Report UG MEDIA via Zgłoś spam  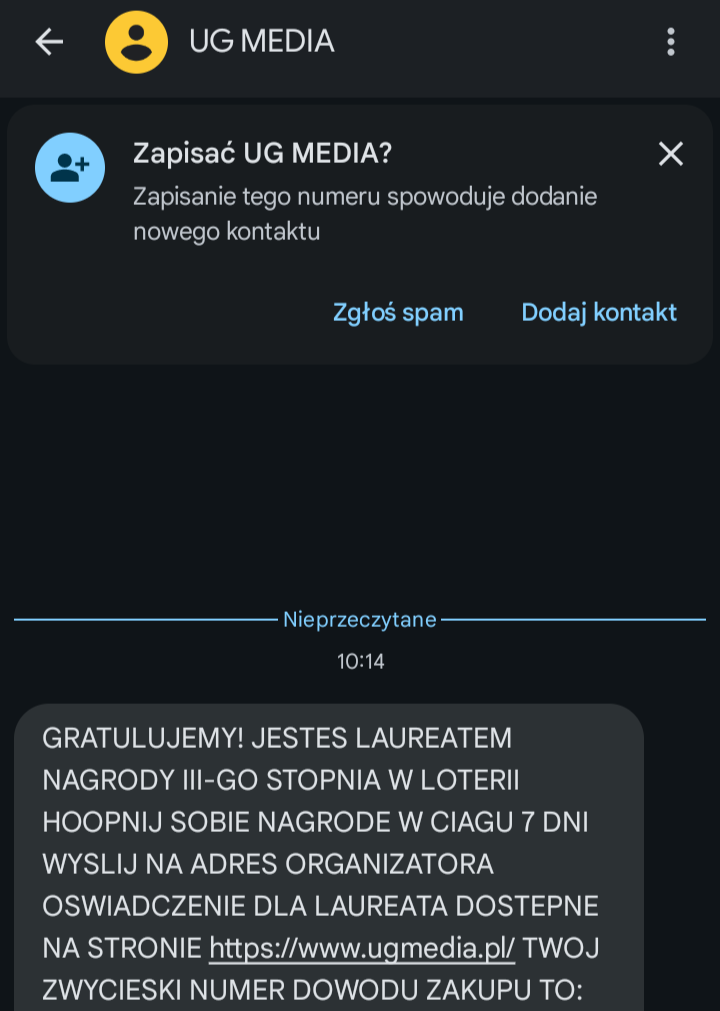[398, 312]
